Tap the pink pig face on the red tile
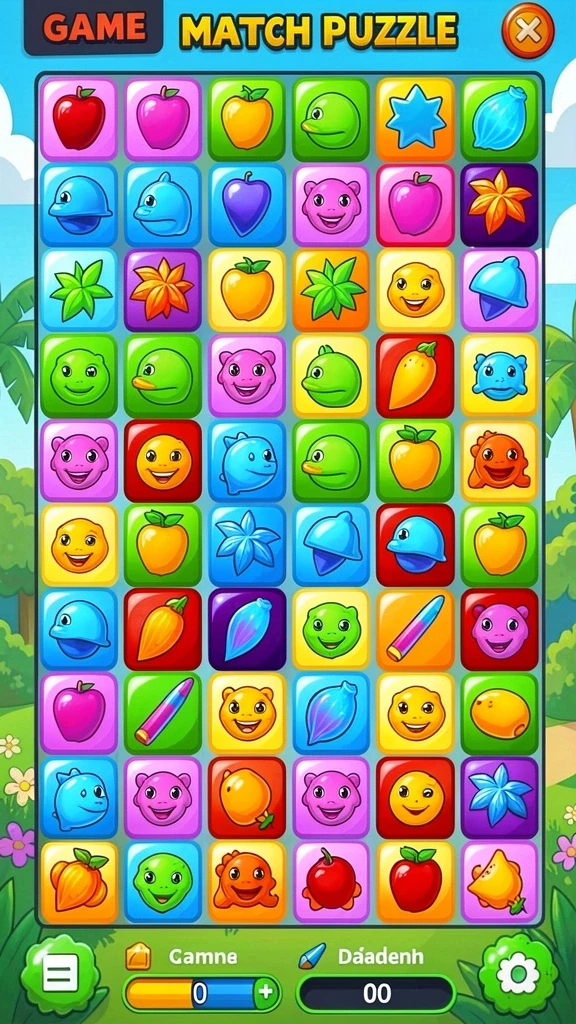Image resolution: width=576 pixels, height=1024 pixels. [x=500, y=629]
